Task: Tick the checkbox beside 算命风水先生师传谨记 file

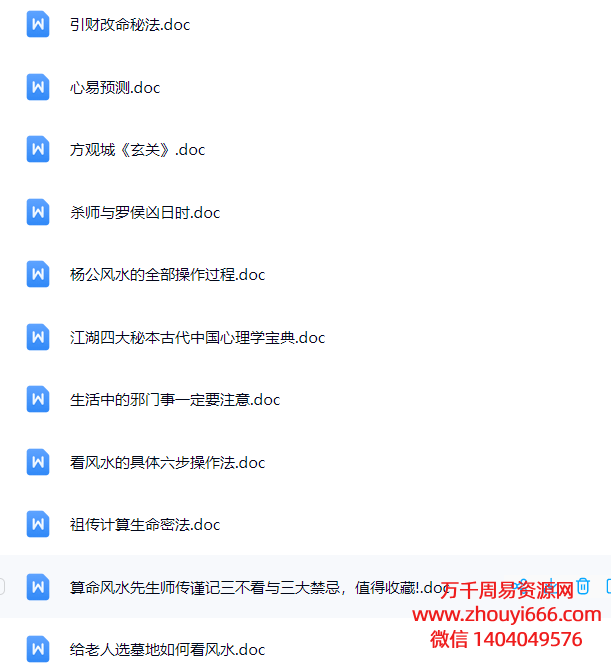Action: tap(2, 587)
